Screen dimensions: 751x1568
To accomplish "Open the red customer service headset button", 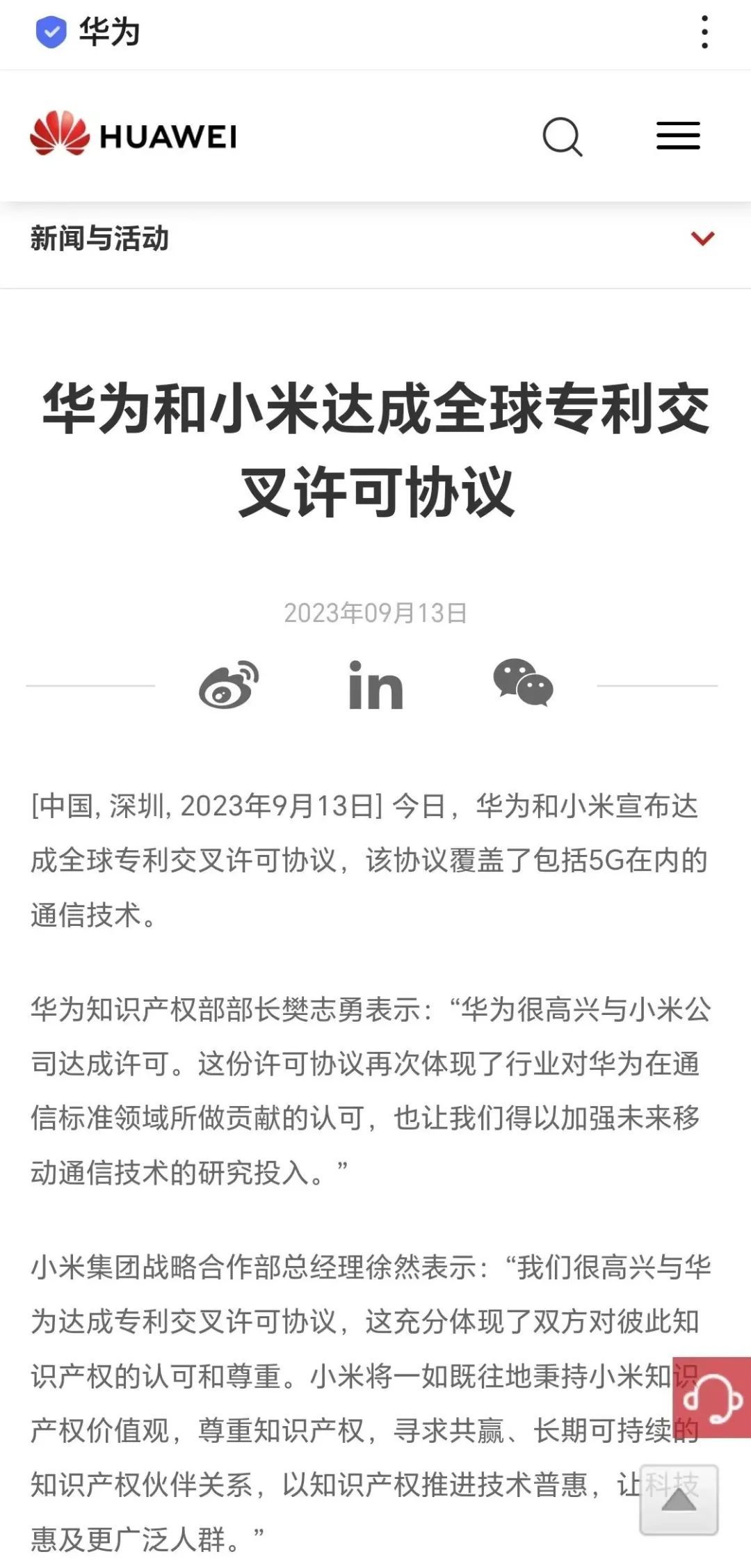I will tap(712, 1397).
